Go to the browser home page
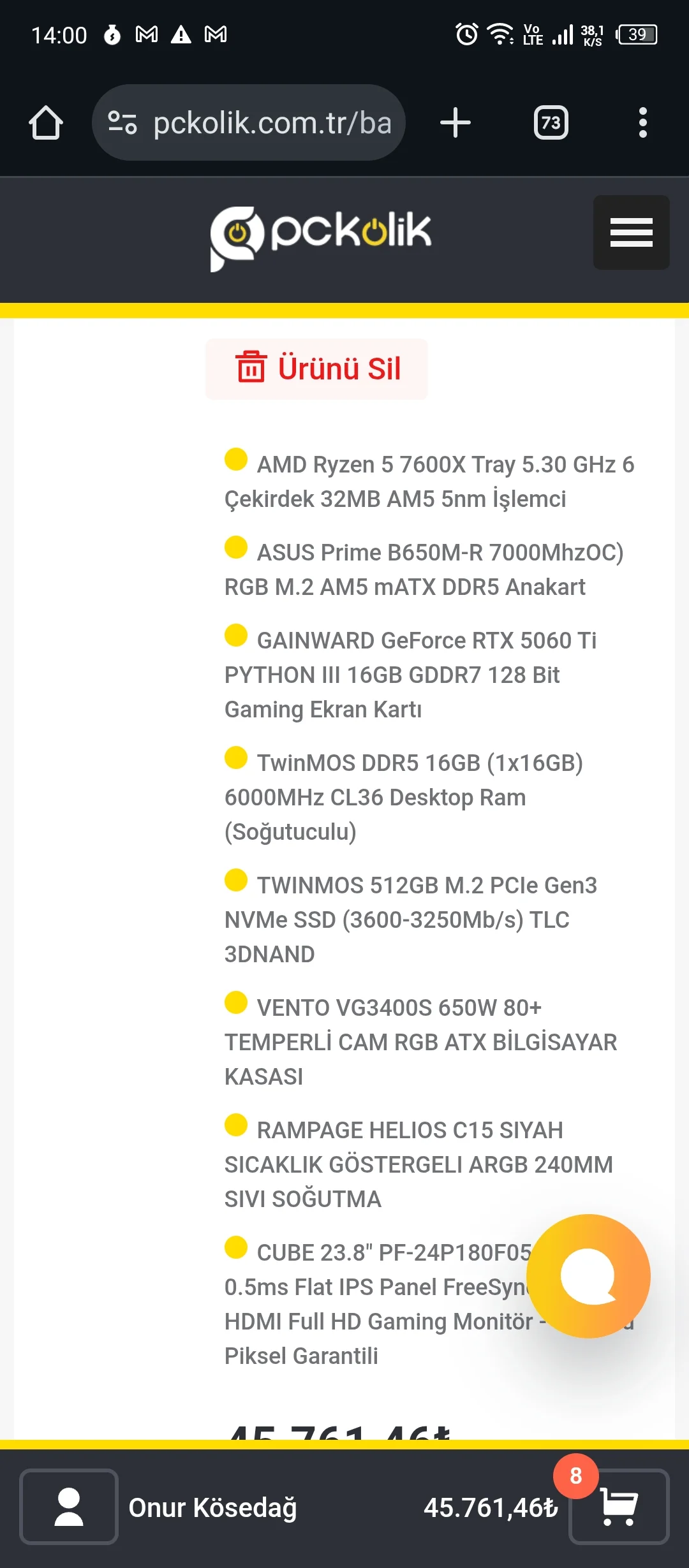 pyautogui.click(x=46, y=122)
